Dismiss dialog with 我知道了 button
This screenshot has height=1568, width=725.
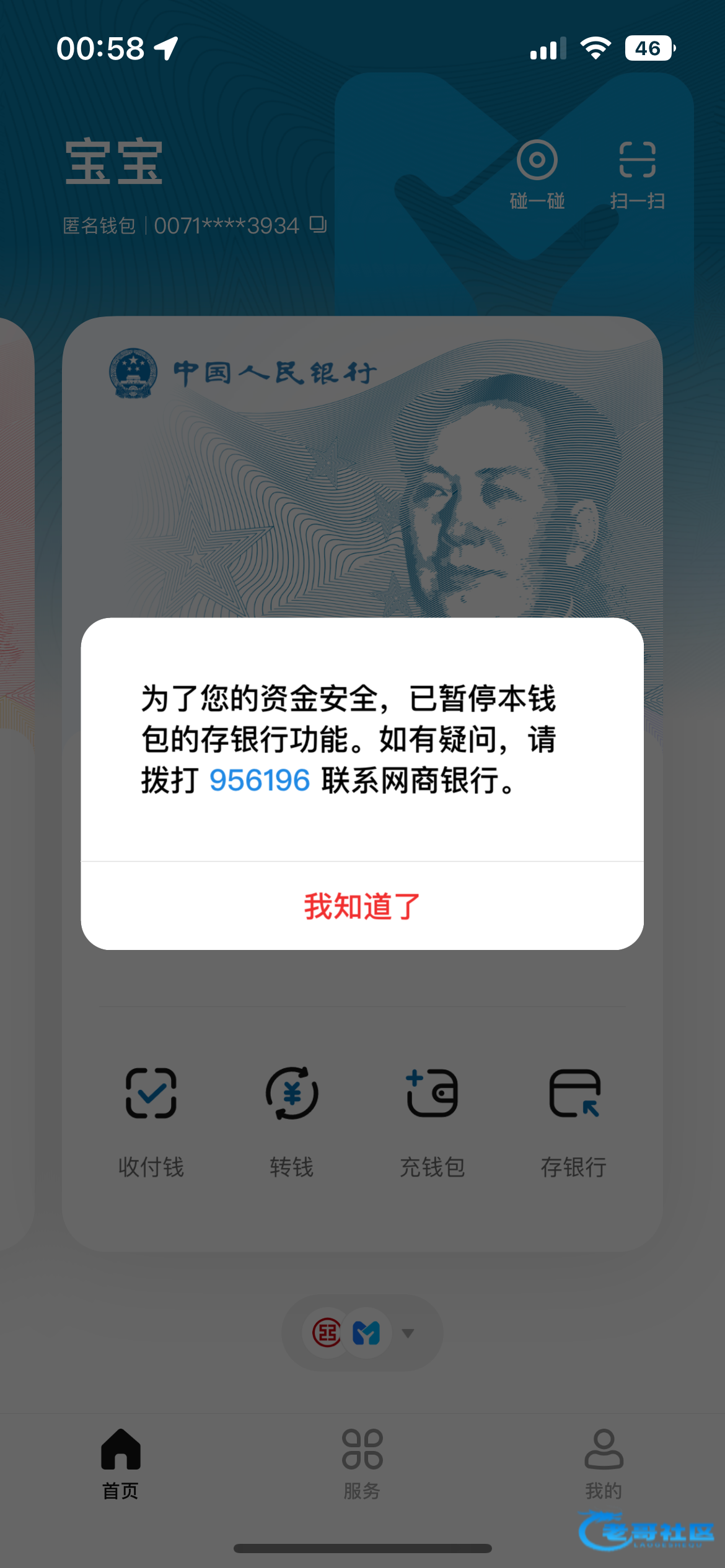362,906
